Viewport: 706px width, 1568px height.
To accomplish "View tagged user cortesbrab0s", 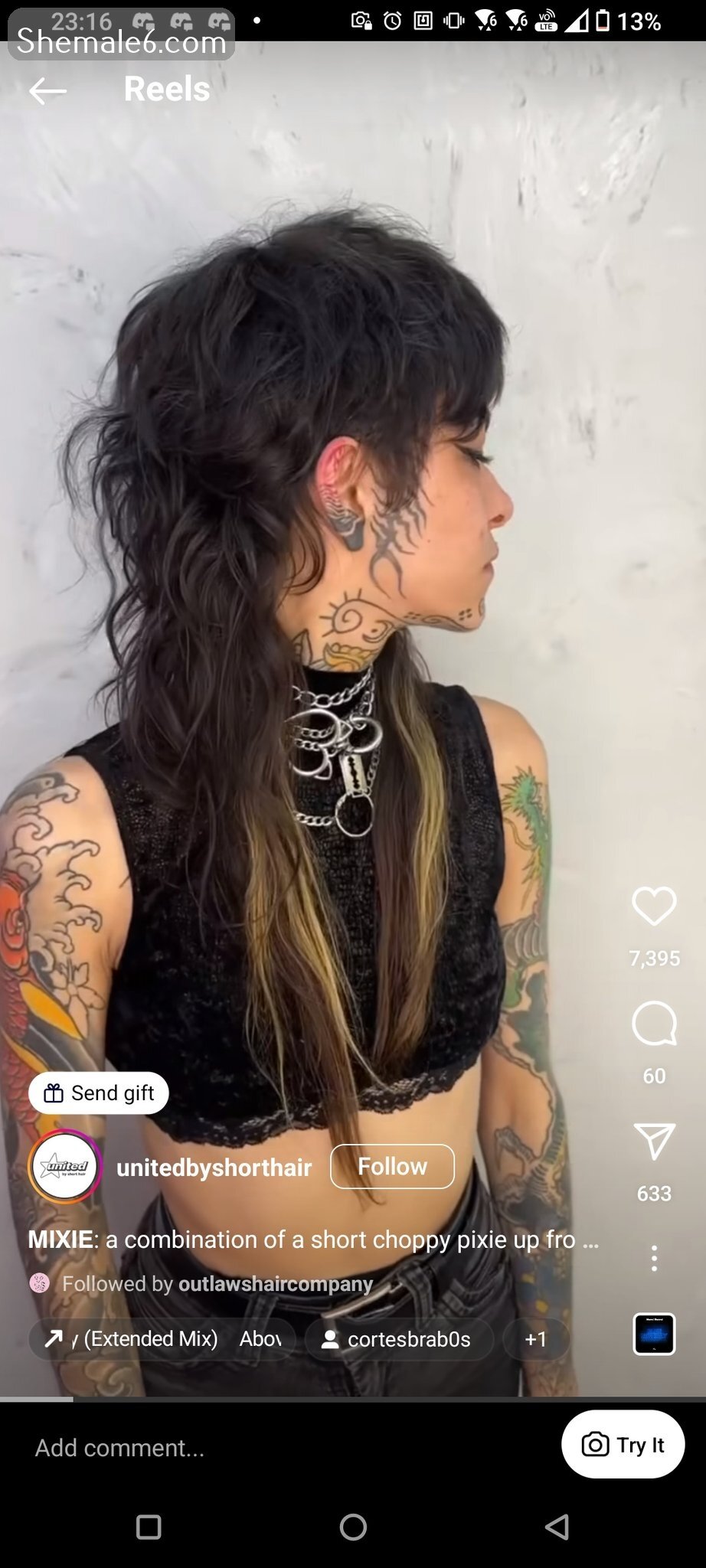I will 398,1339.
